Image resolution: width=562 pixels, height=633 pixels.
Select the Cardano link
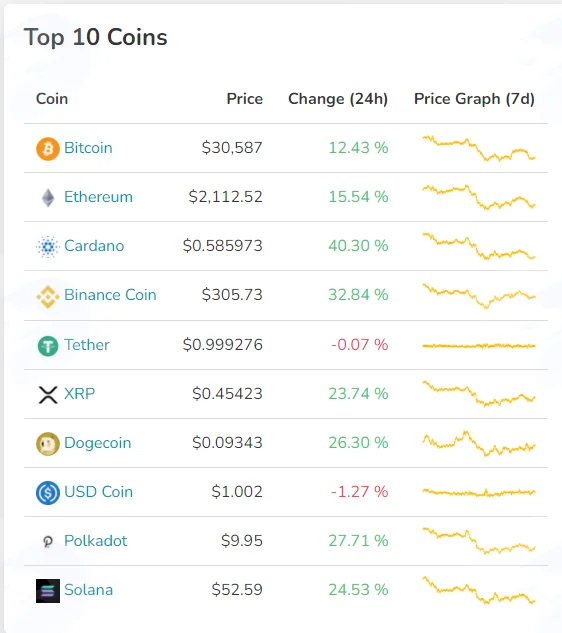94,246
